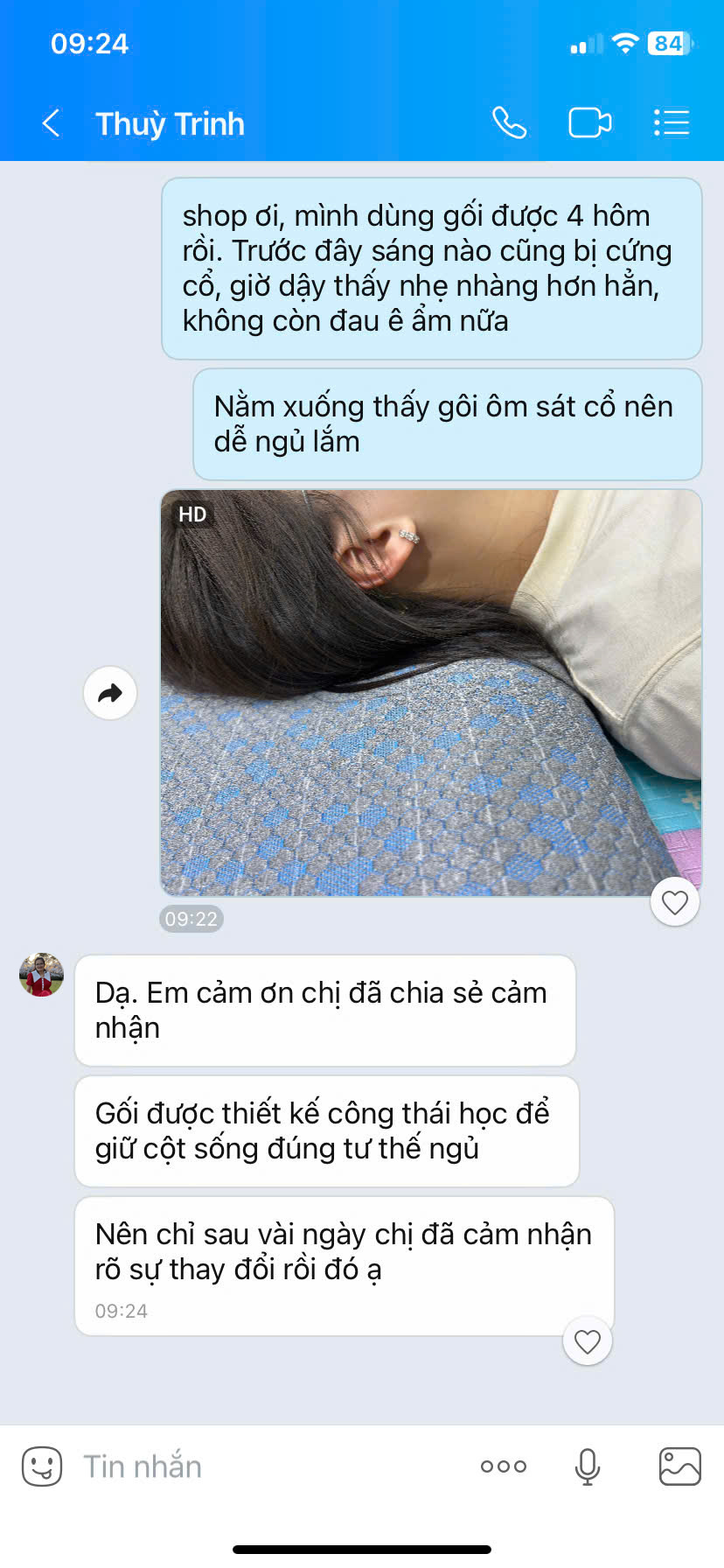
Task: Open the HD pillow photo
Action: [x=430, y=692]
